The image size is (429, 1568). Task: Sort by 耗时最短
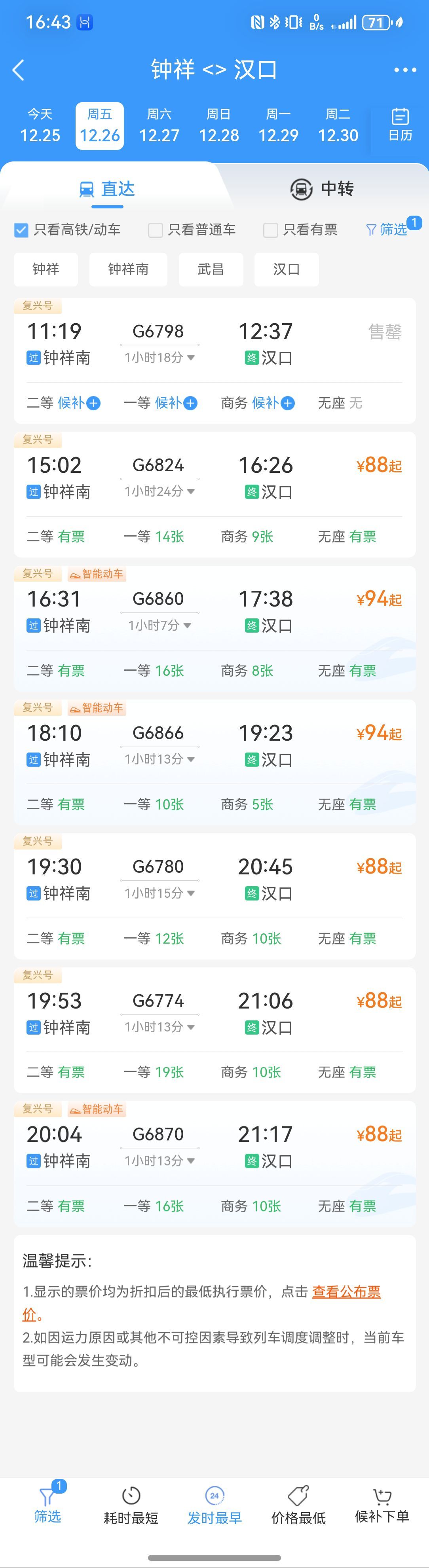[131, 1505]
